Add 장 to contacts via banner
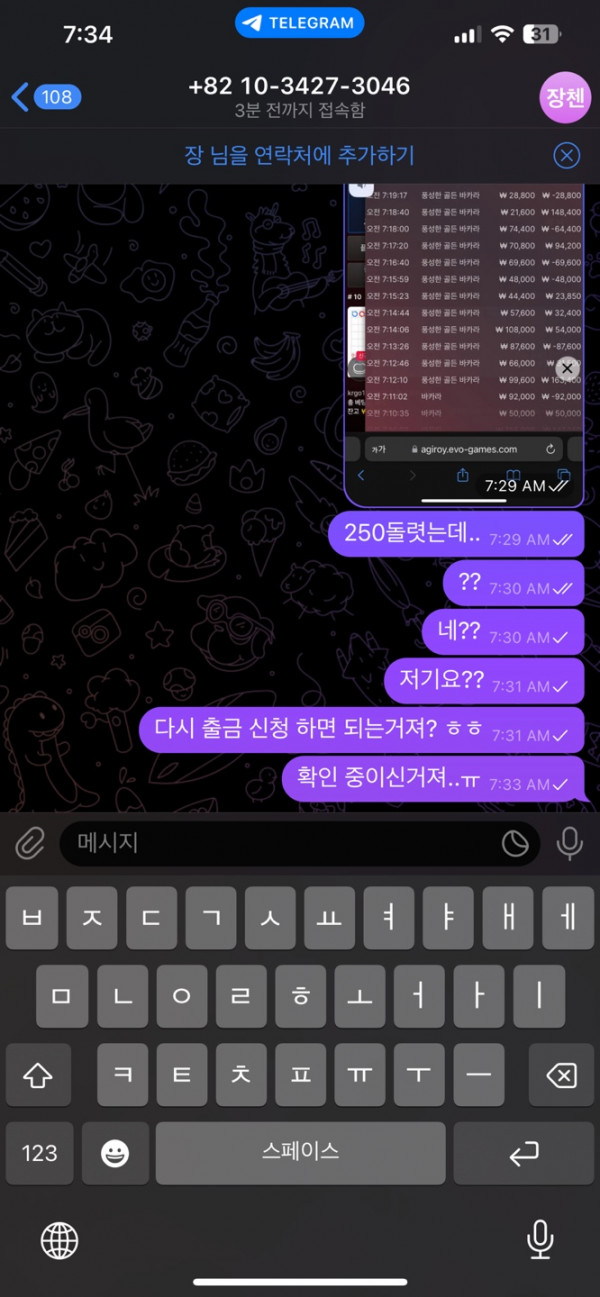 point(299,155)
